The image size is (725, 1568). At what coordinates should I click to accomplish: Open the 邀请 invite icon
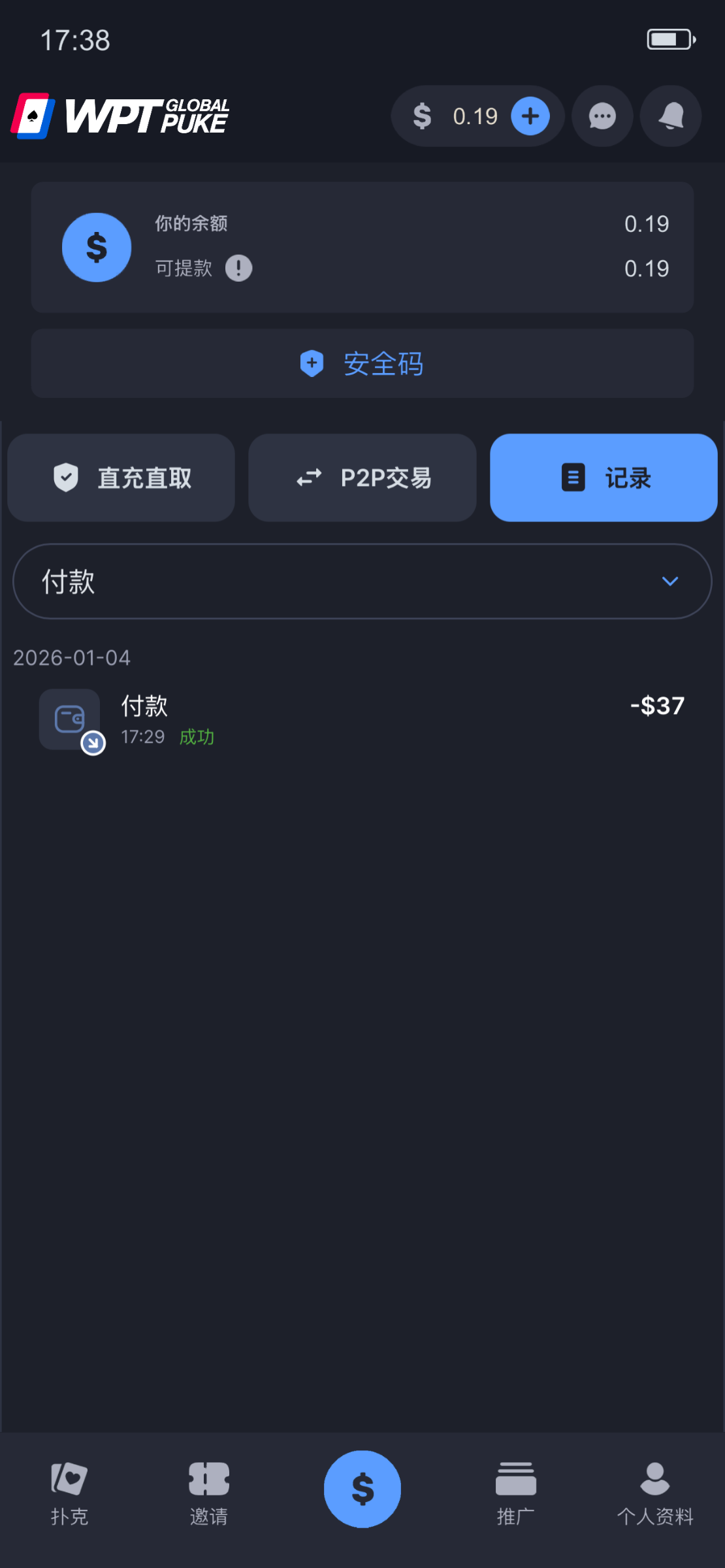point(208,1490)
